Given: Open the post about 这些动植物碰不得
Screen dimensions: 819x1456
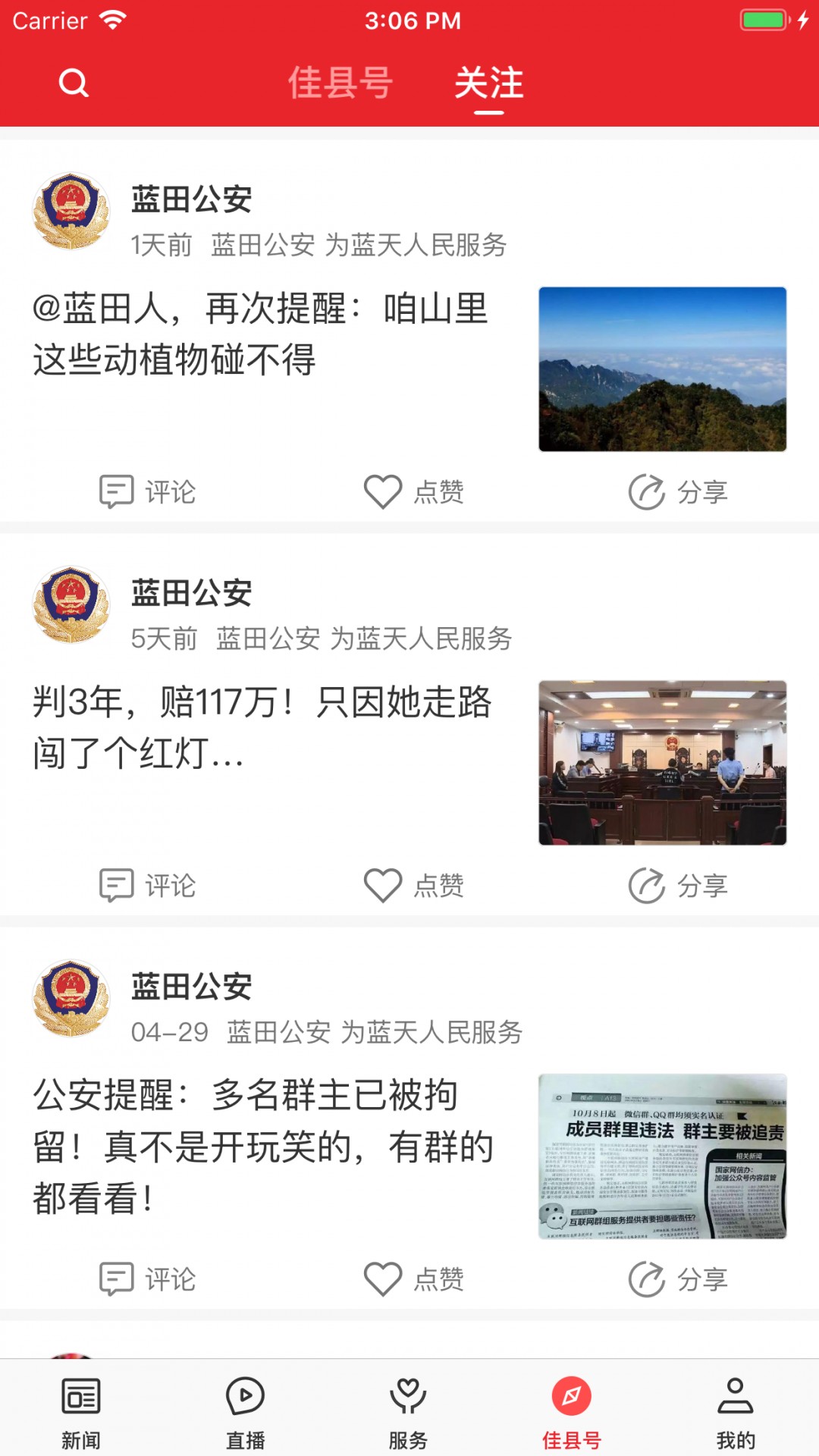Looking at the screenshot, I should point(260,334).
